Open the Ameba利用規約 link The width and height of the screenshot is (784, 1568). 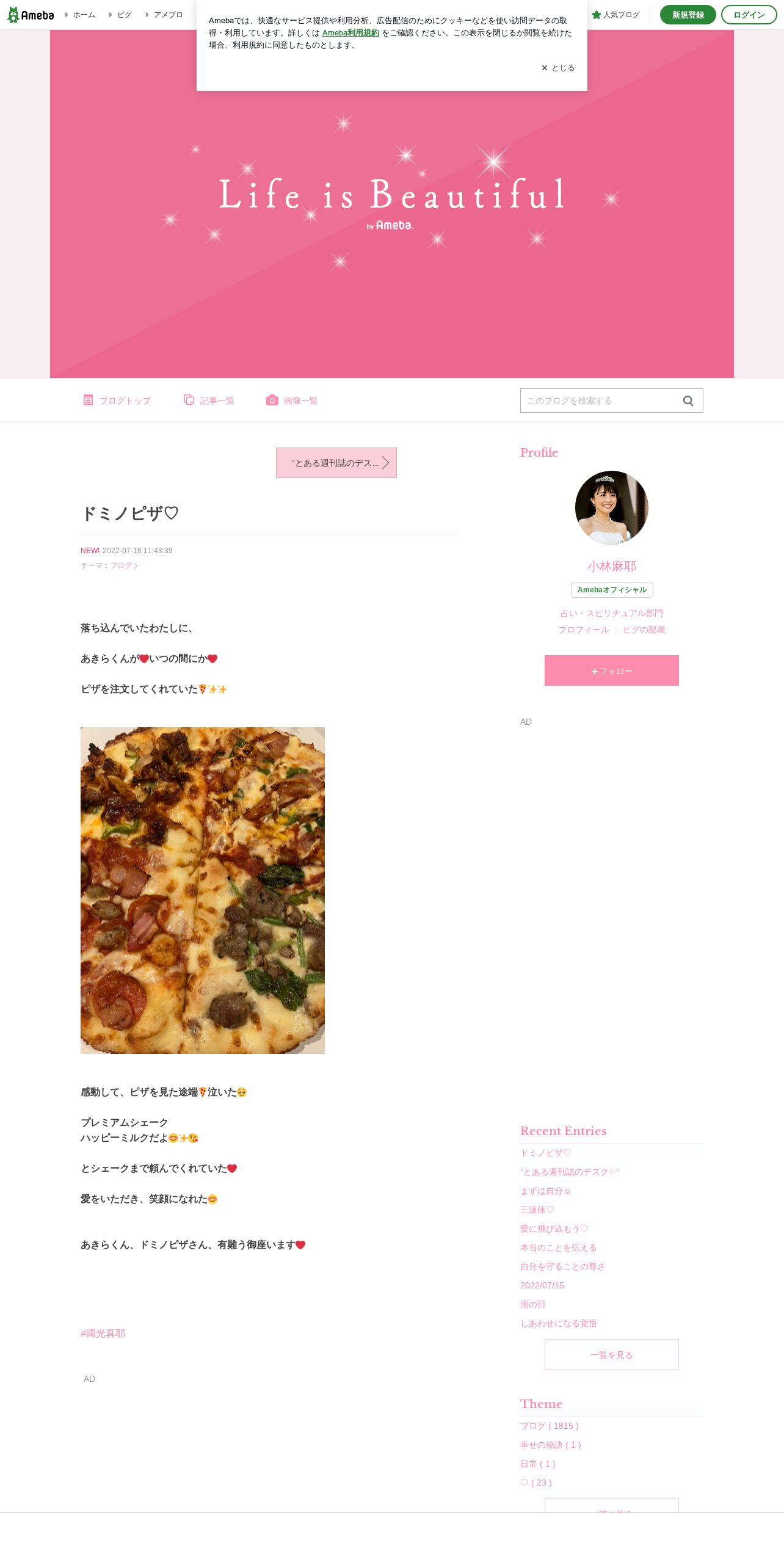(x=350, y=33)
